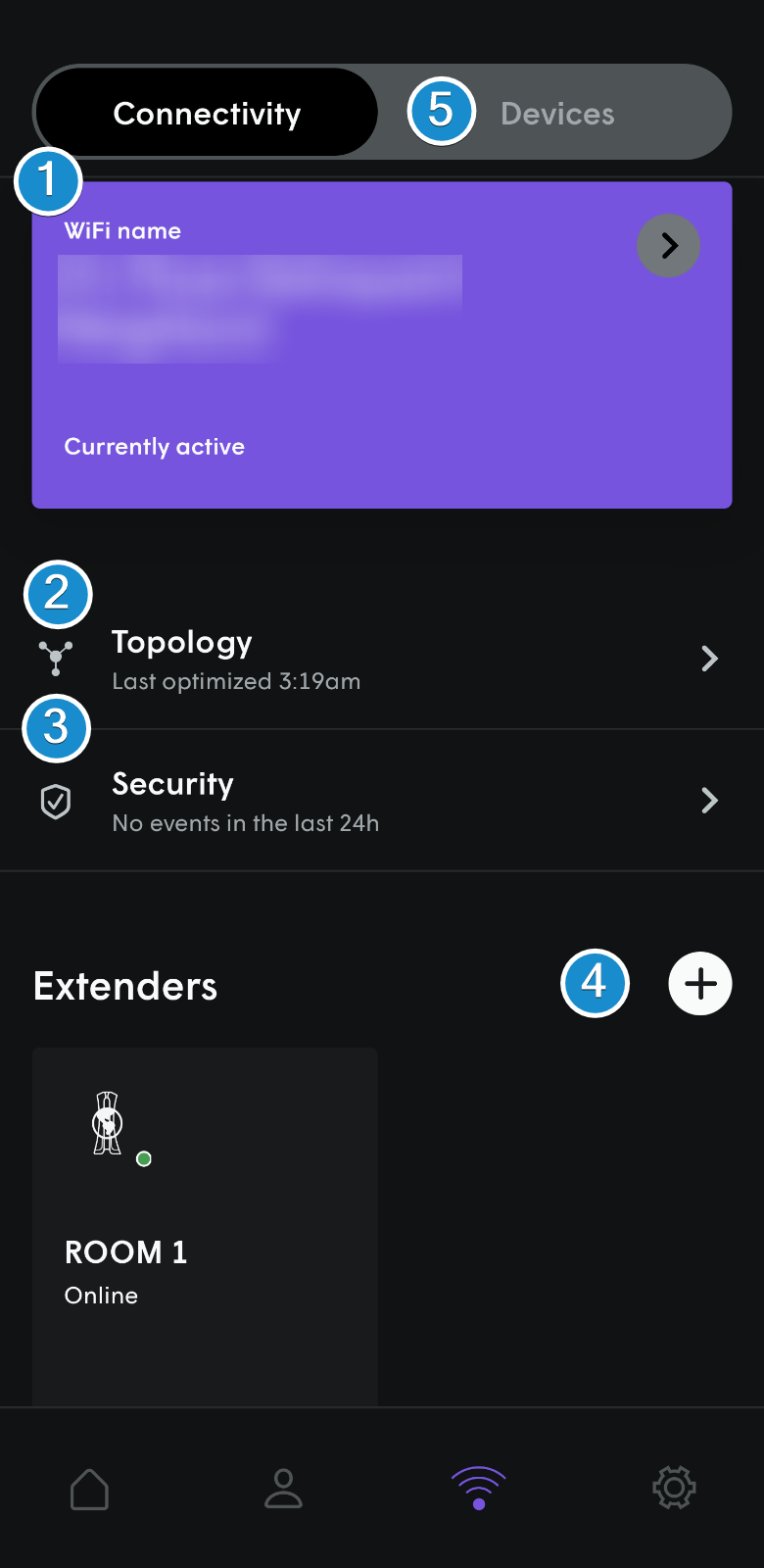
Task: Open settings gear in bottom bar
Action: coord(674,1489)
